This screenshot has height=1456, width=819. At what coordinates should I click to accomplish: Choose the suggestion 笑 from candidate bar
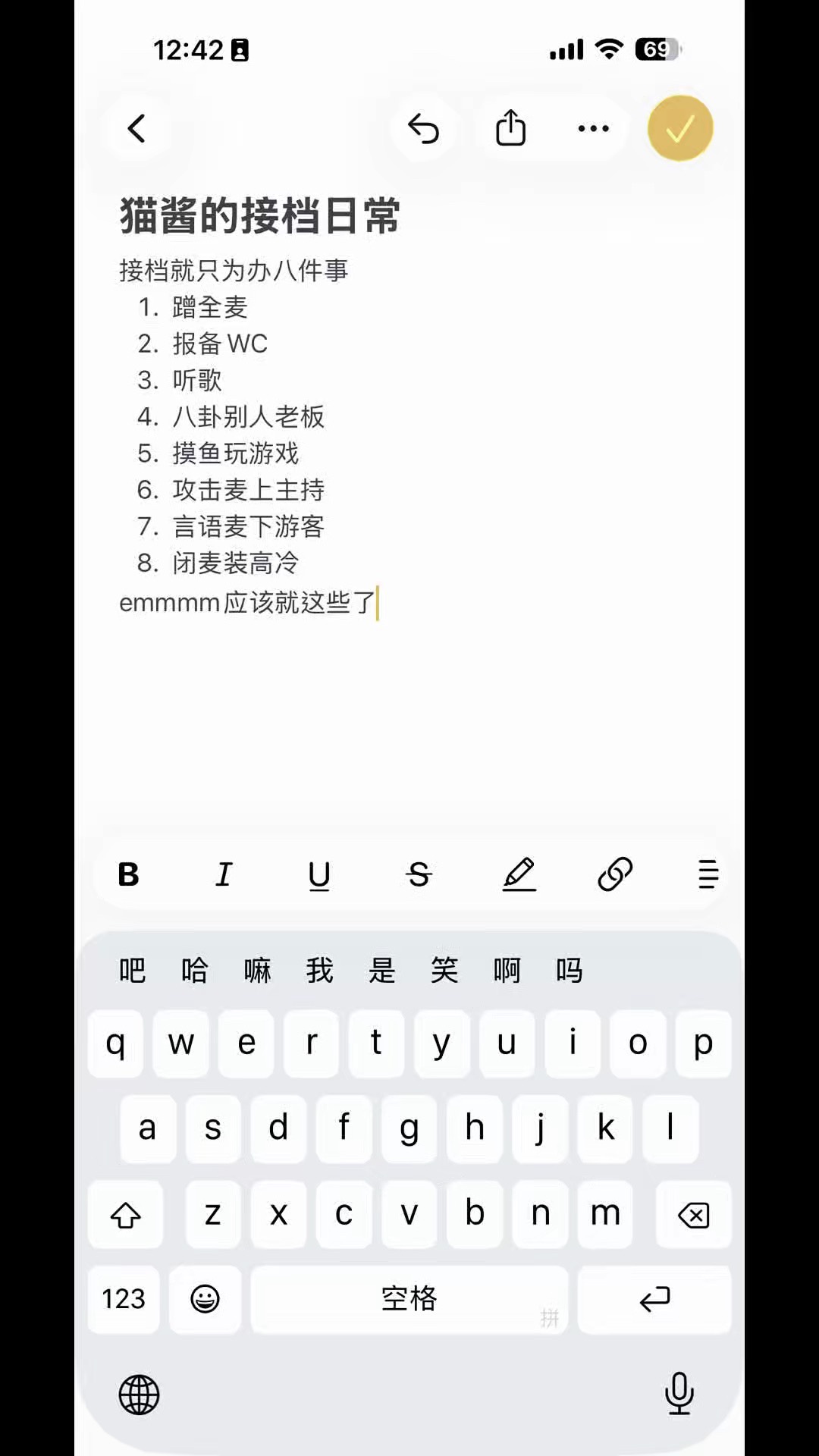point(444,971)
